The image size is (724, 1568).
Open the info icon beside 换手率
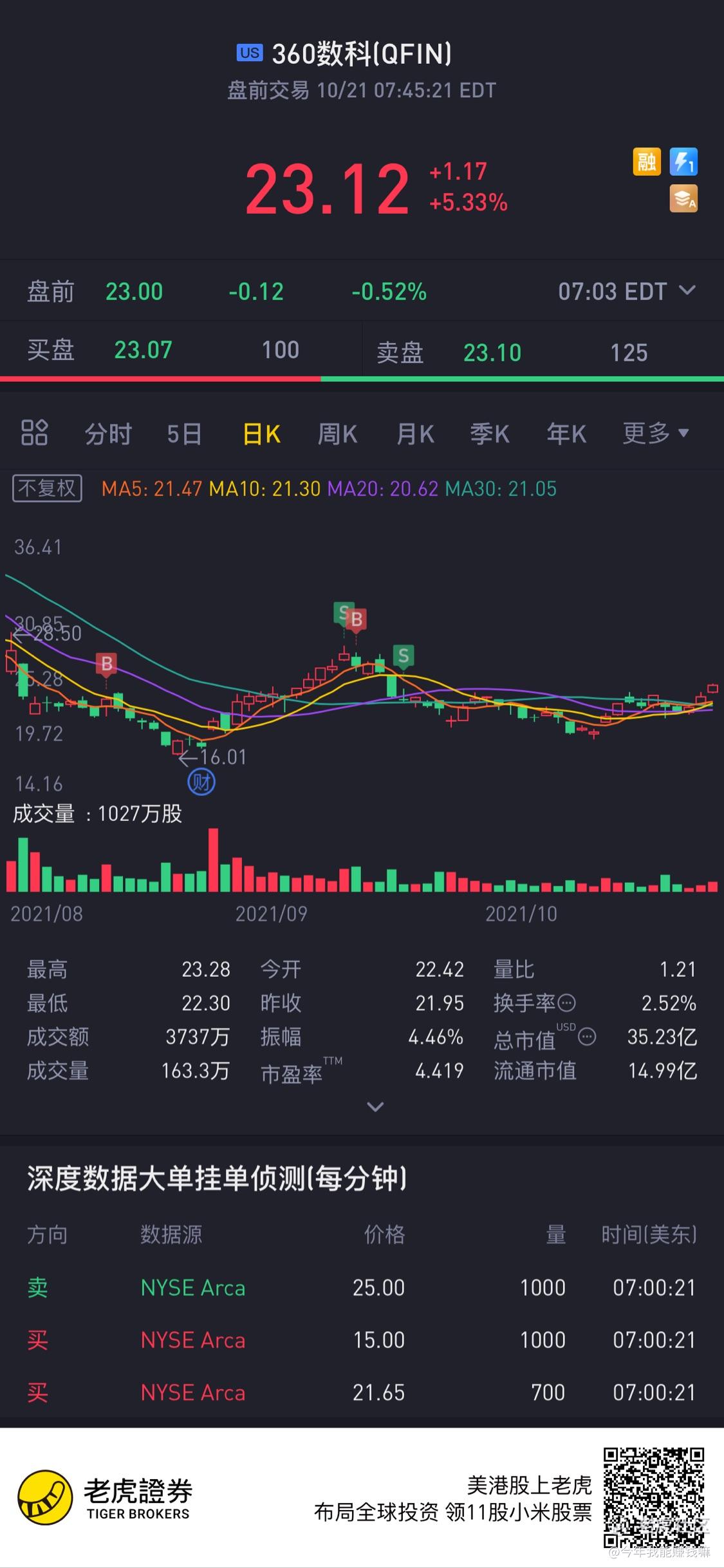(x=566, y=1003)
